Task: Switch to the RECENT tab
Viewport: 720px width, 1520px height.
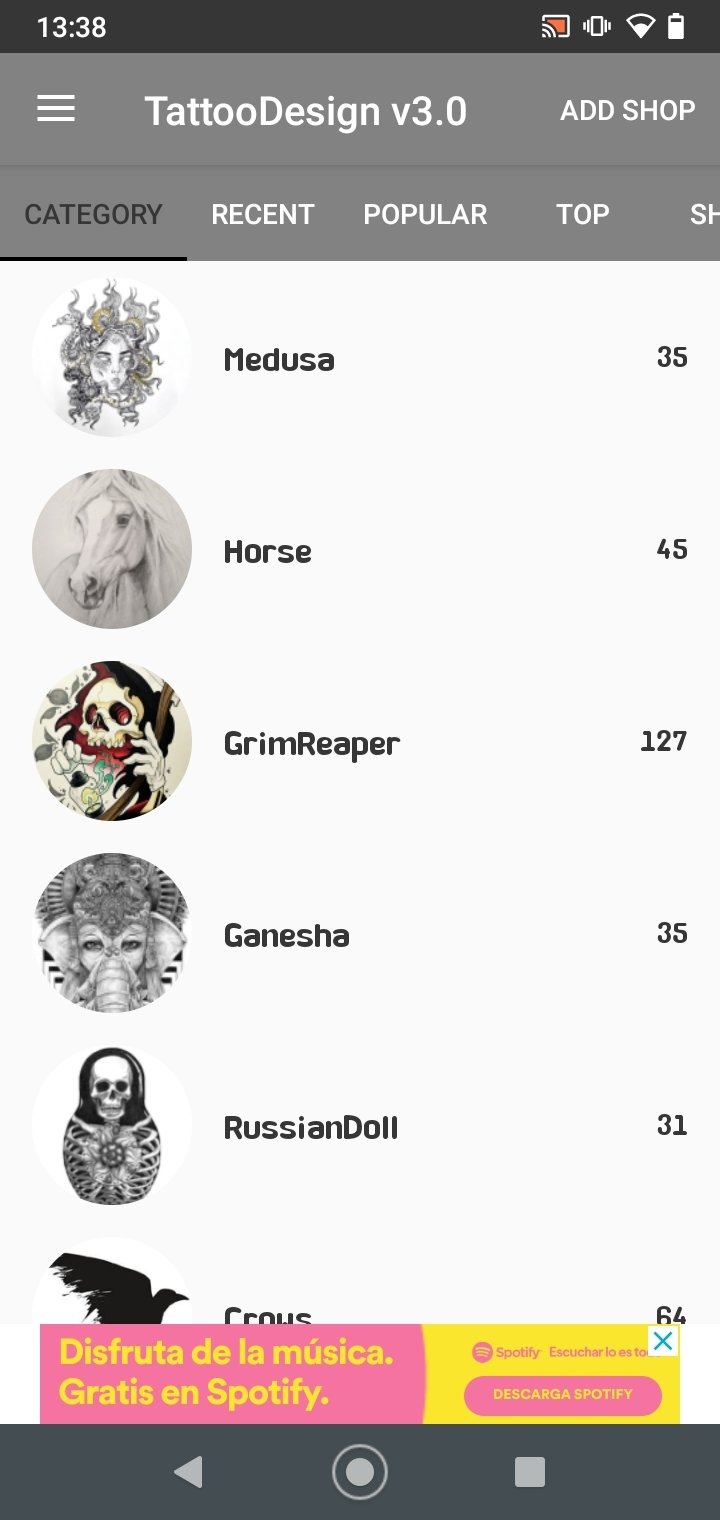Action: coord(262,214)
